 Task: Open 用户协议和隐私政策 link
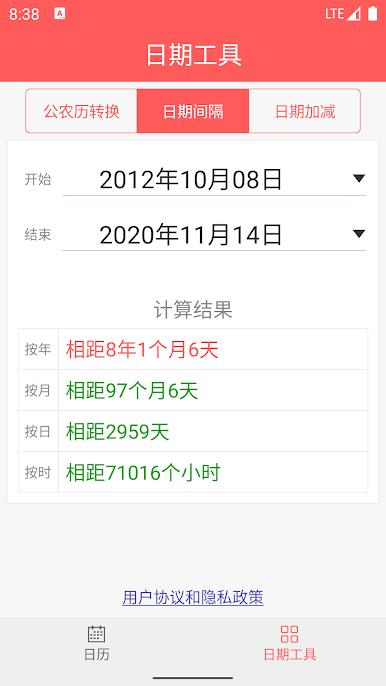[193, 597]
